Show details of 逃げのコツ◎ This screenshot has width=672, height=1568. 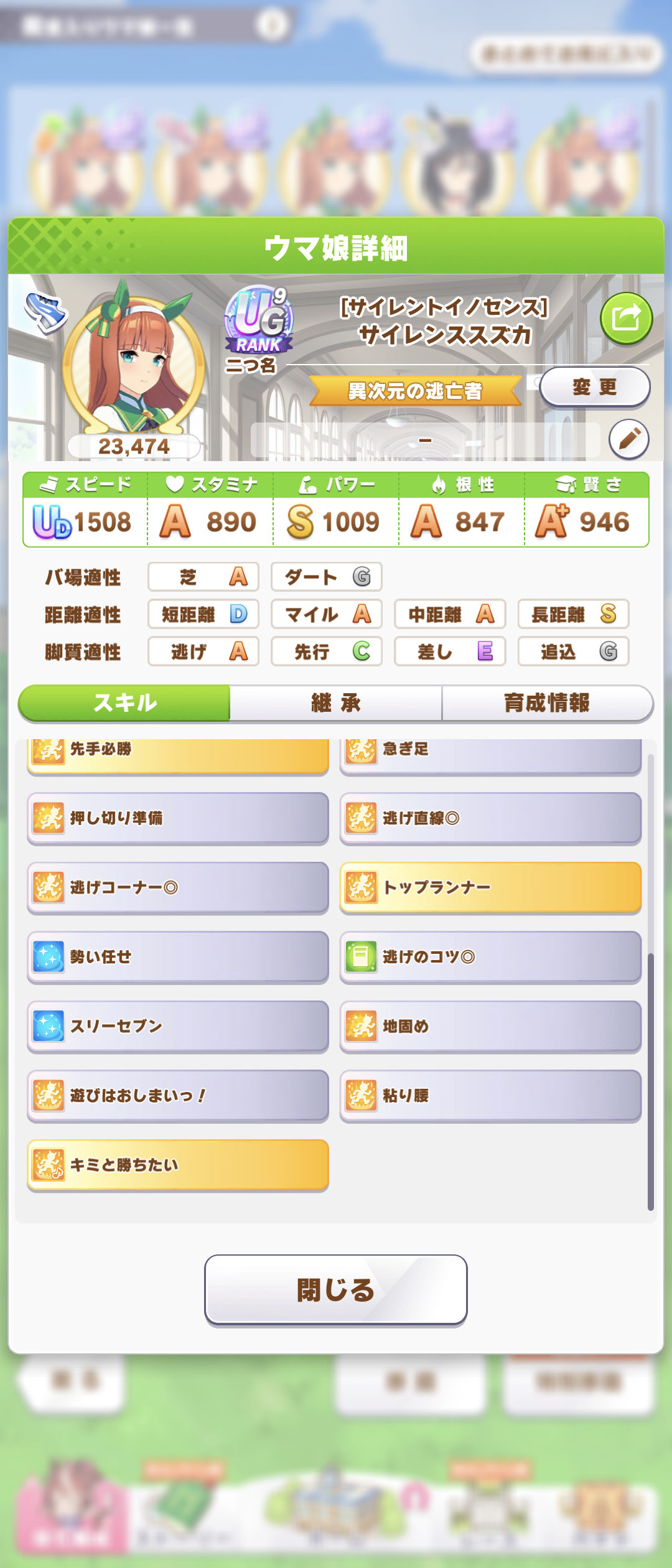click(490, 957)
